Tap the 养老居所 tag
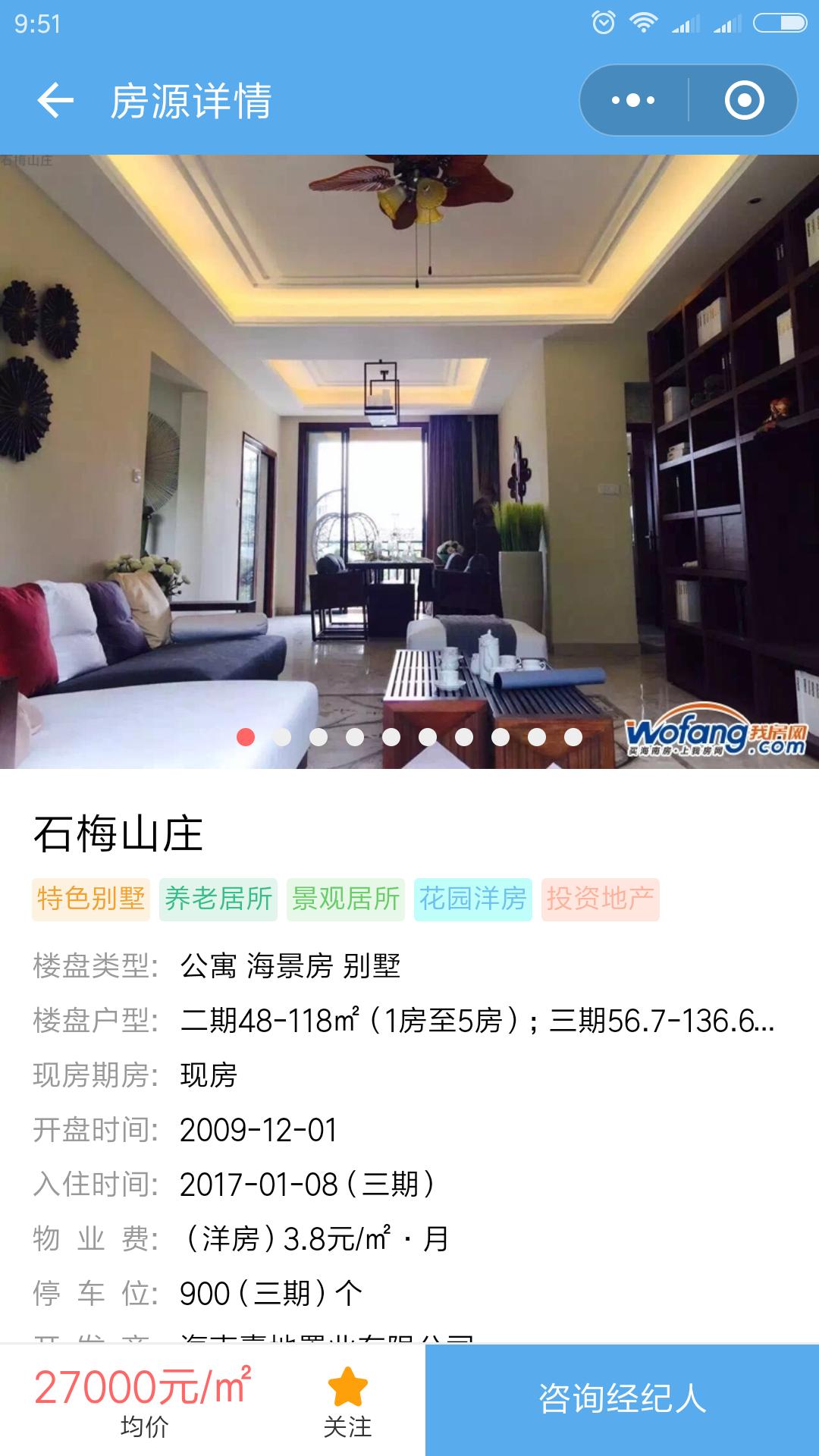 (218, 899)
